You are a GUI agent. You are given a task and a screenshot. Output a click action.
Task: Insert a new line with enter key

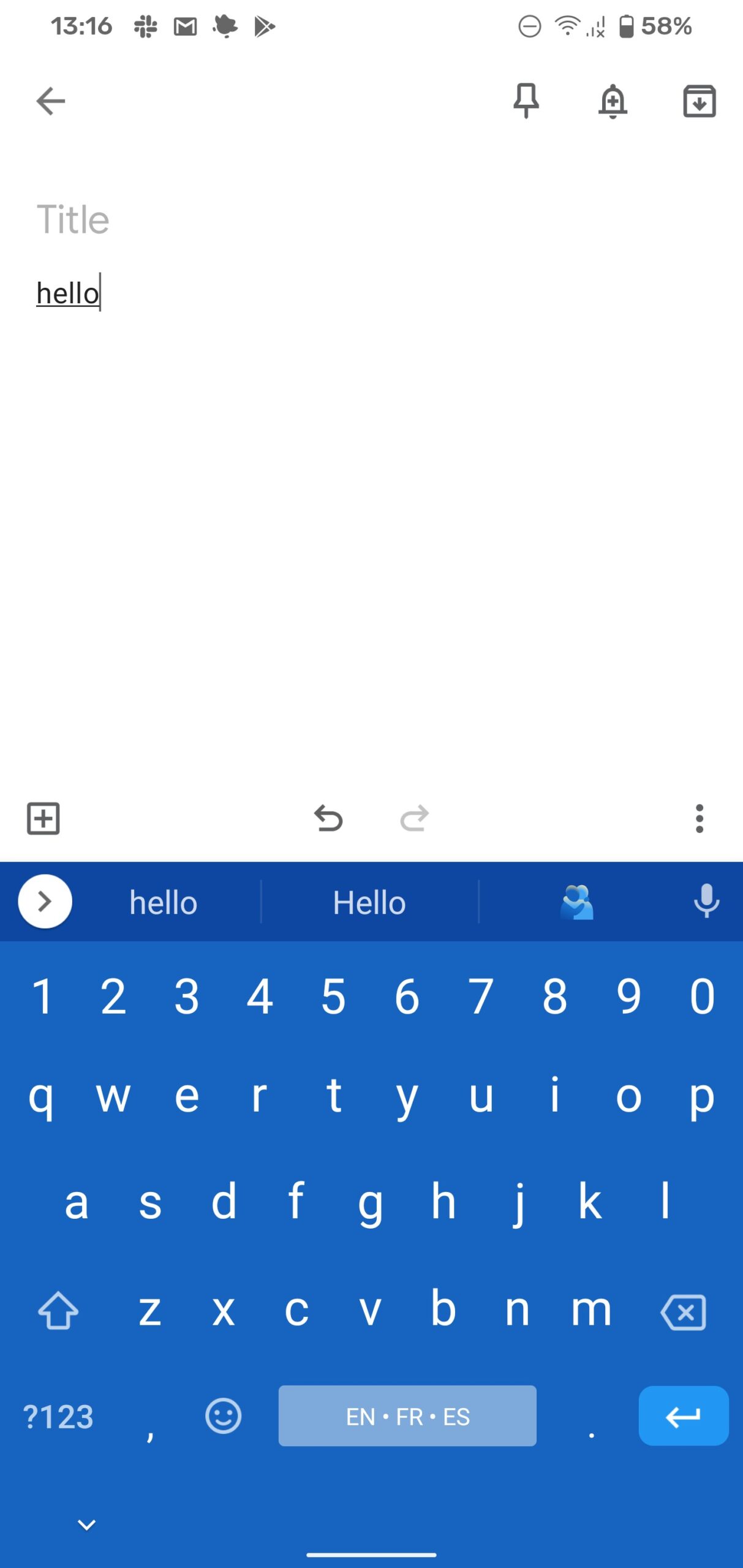(x=684, y=1416)
